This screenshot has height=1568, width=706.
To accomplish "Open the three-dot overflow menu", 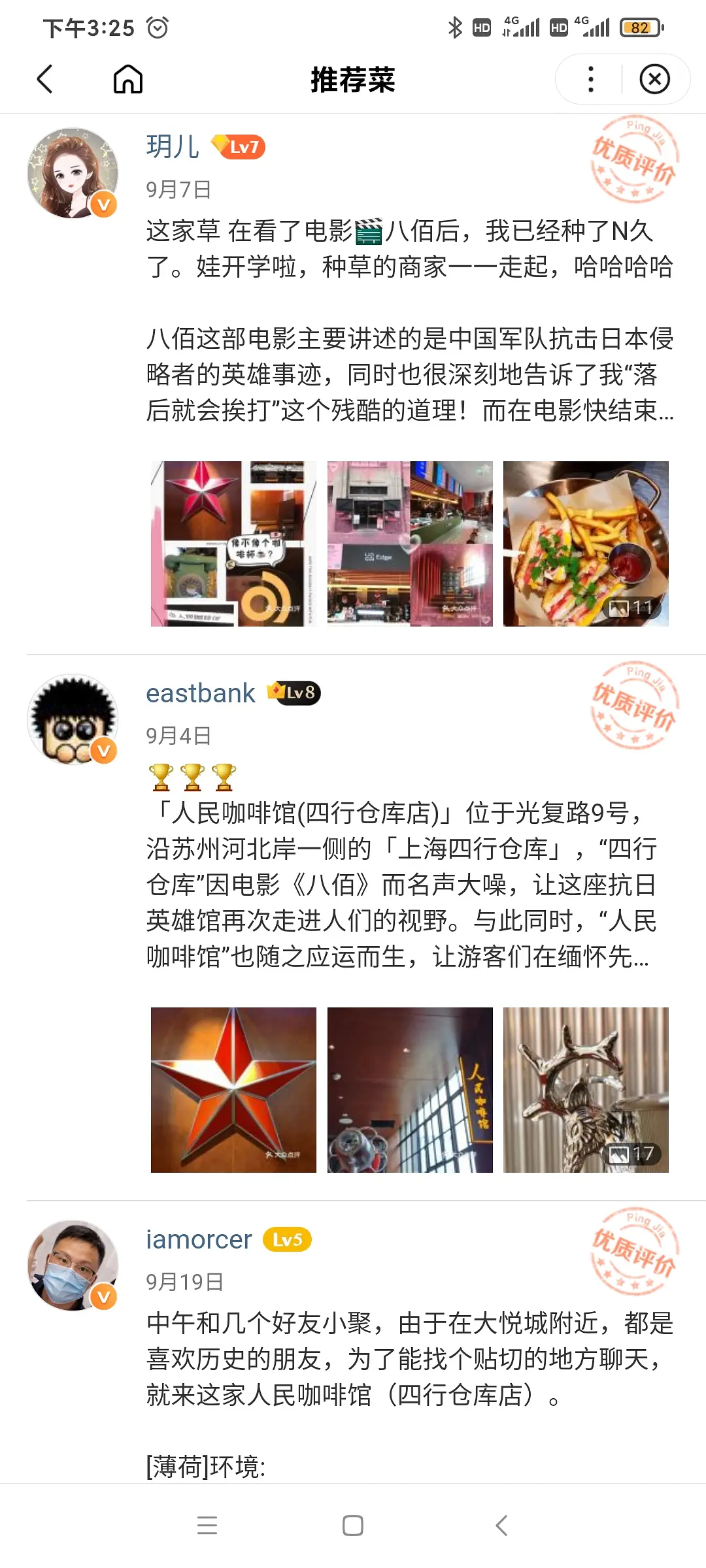I will [x=591, y=80].
